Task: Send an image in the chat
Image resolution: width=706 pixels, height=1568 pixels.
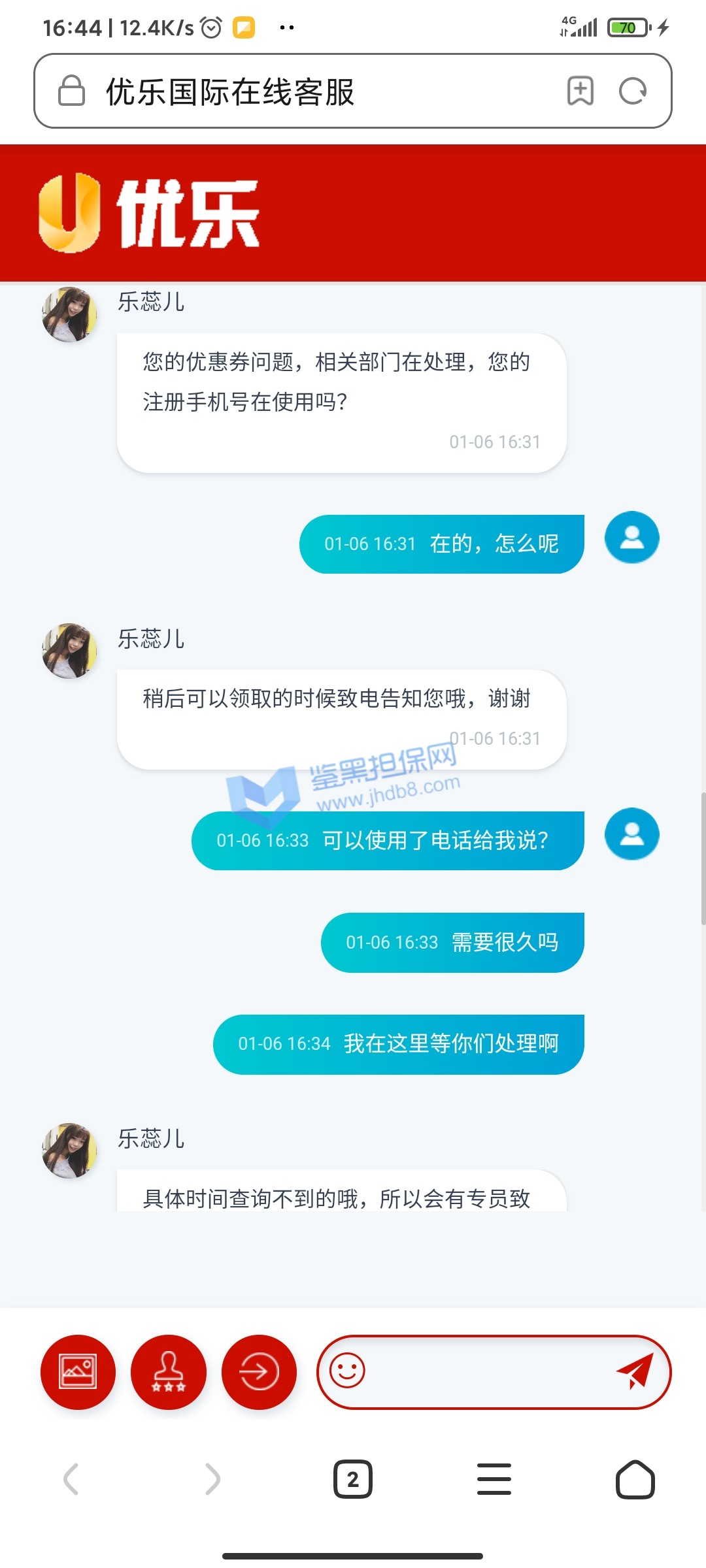Action: [78, 1371]
